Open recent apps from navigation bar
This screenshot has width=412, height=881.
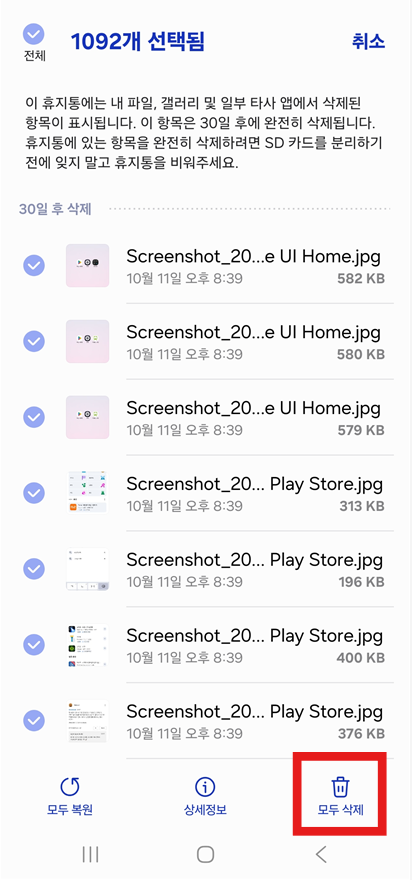(x=90, y=854)
